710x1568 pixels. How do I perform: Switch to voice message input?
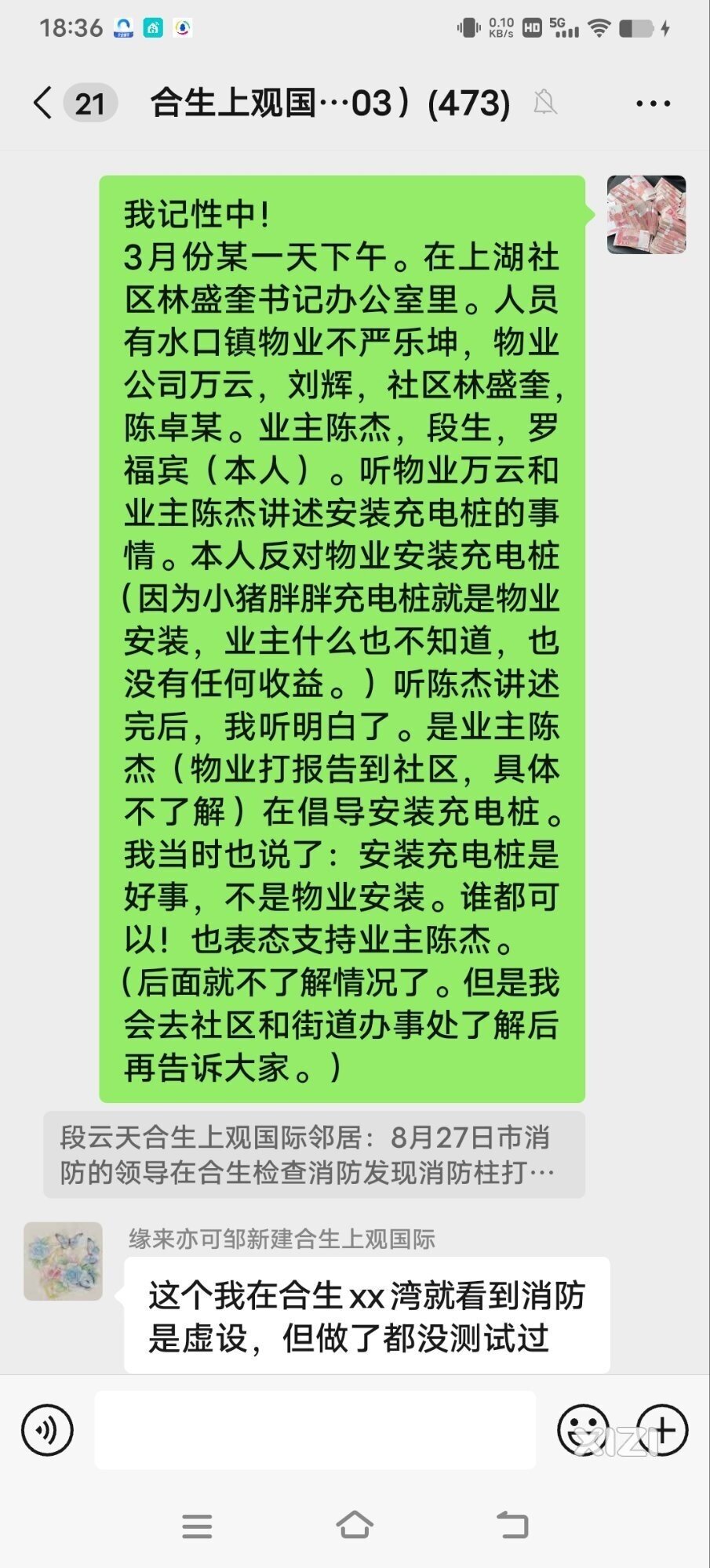click(48, 1430)
